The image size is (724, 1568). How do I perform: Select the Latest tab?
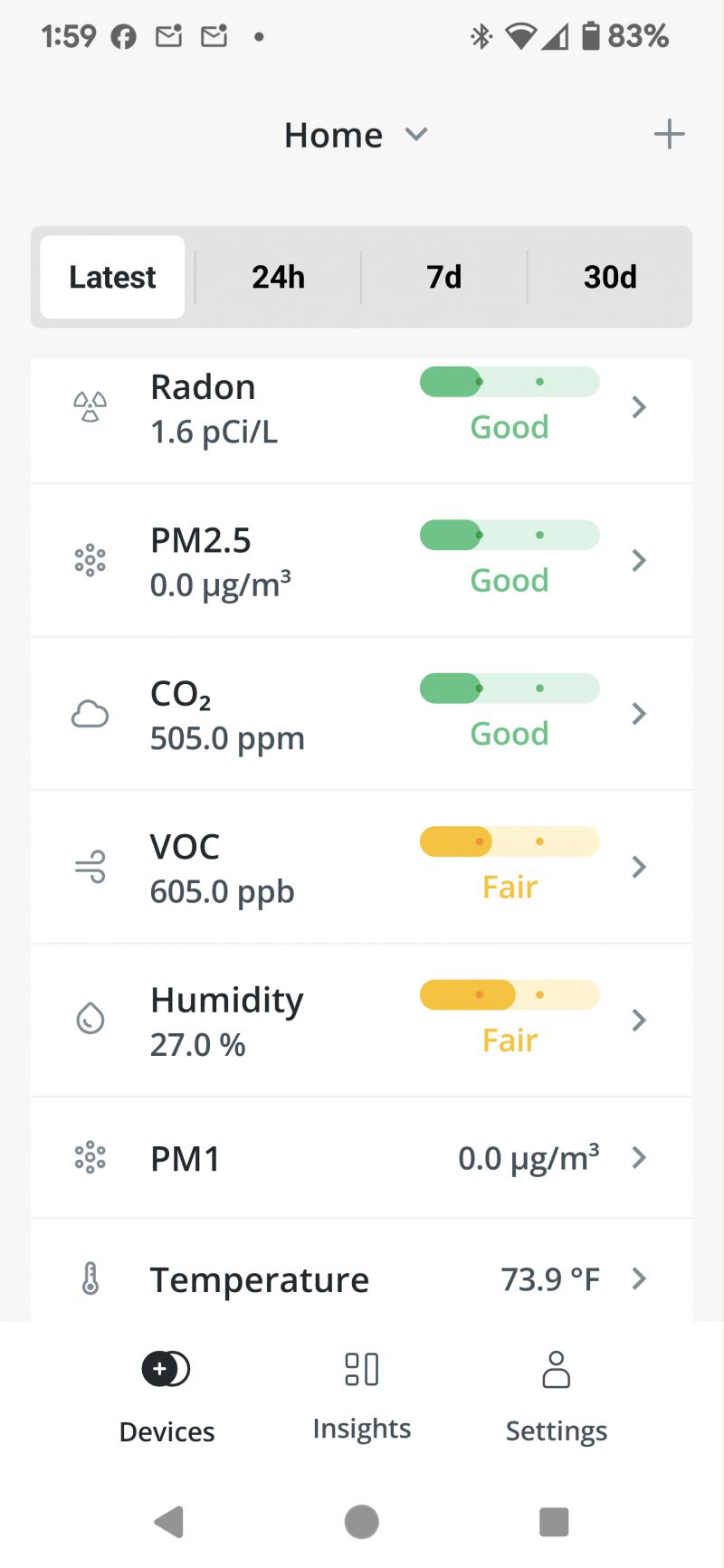pos(113,277)
